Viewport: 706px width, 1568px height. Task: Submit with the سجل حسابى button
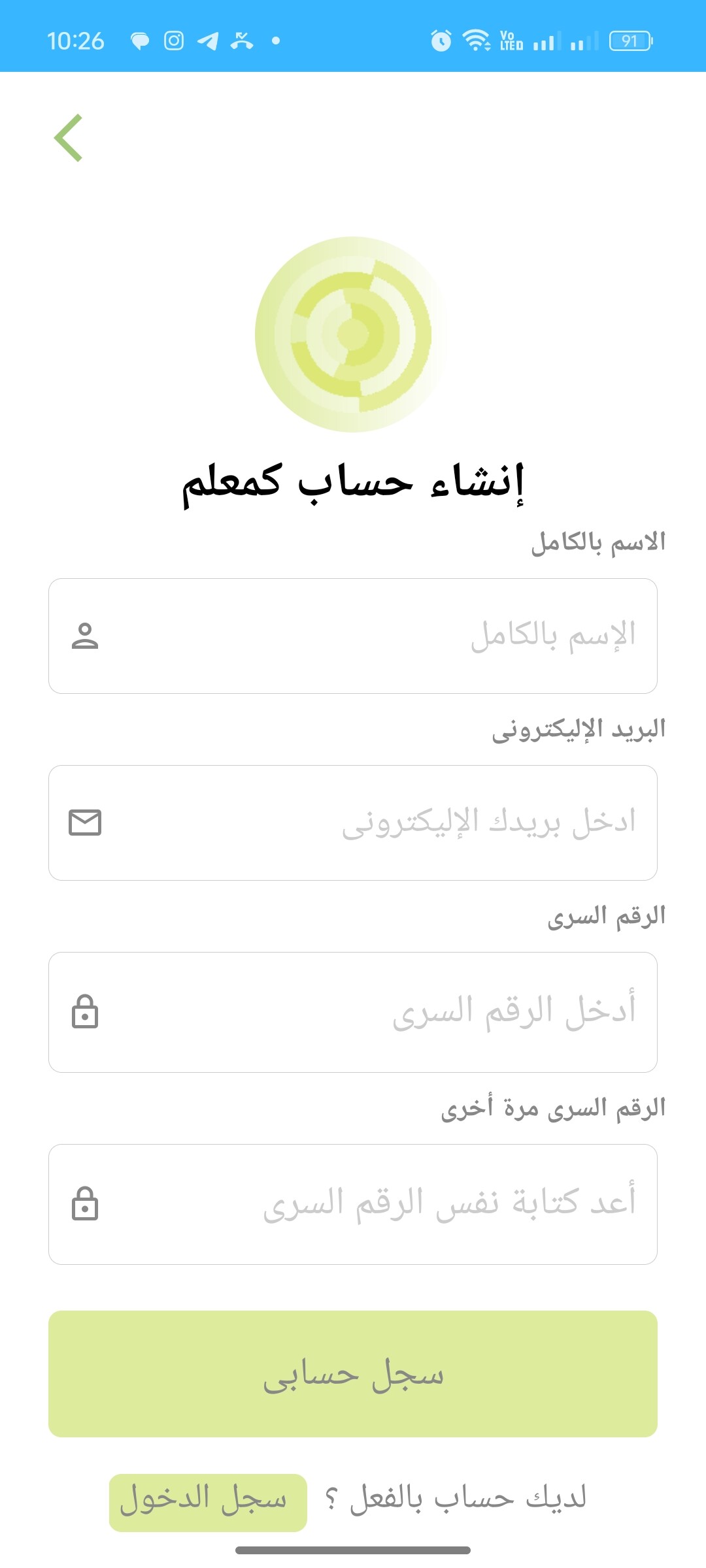[353, 1373]
